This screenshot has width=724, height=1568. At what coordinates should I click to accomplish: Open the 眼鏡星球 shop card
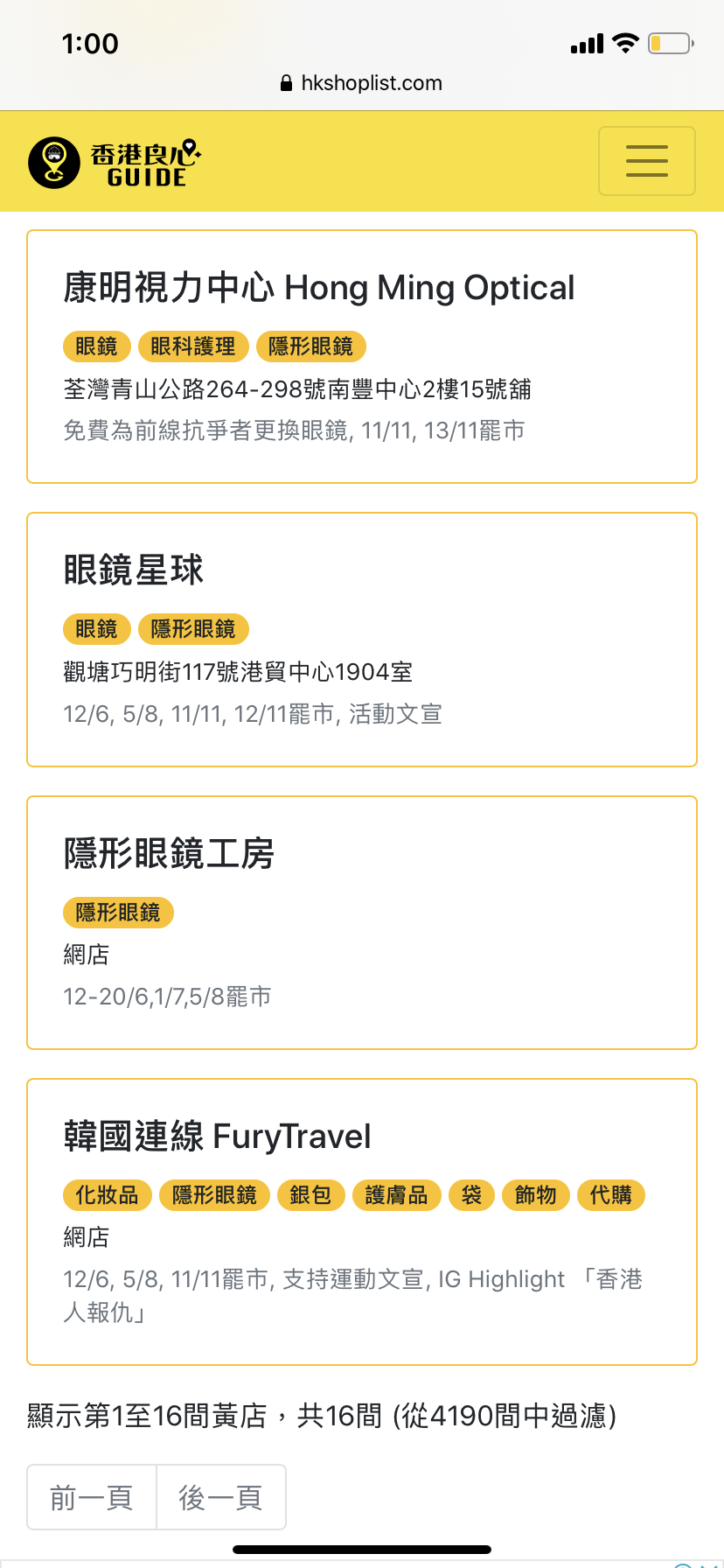[362, 640]
